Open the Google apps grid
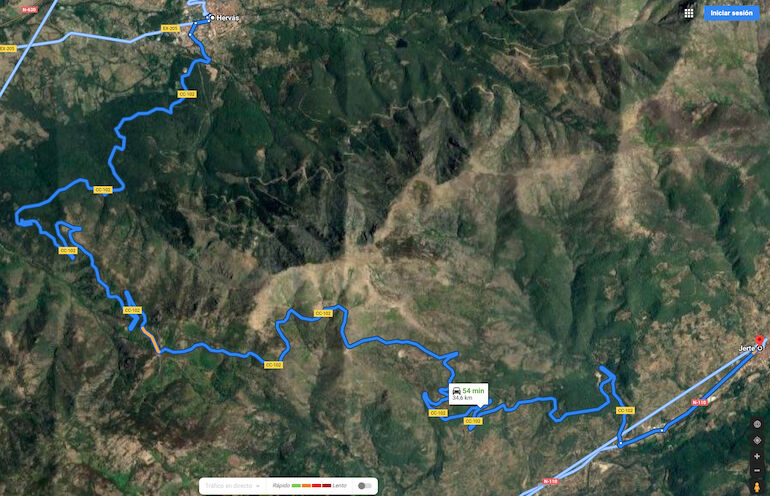Screen dimensions: 770x496 (x=689, y=13)
